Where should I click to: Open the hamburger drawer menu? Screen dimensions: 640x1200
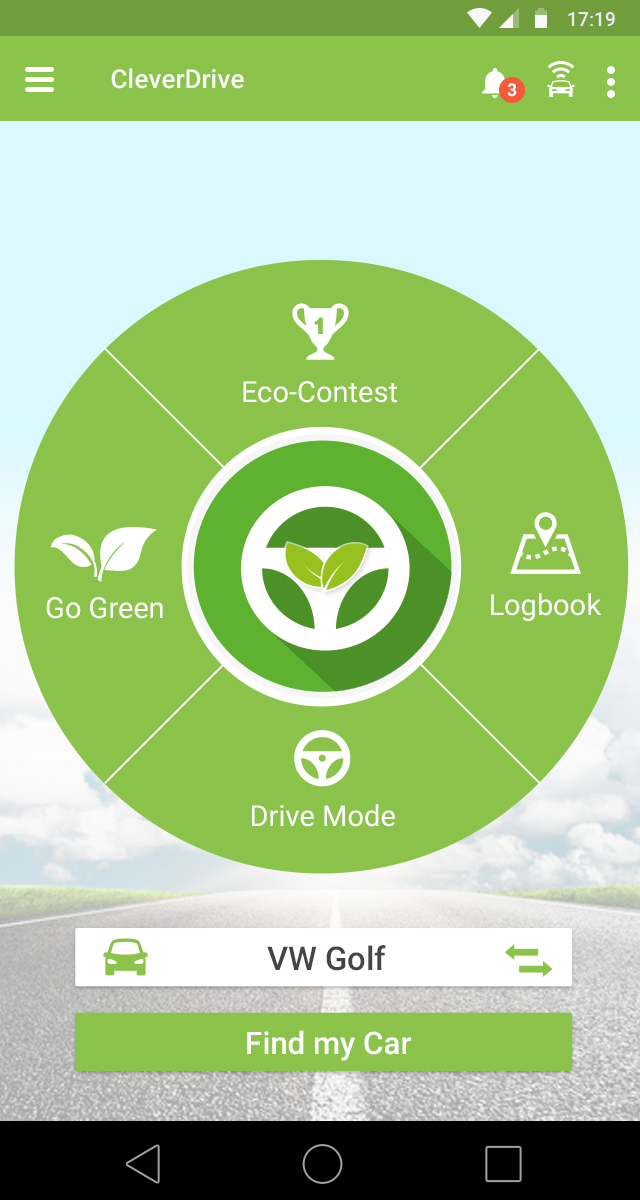pos(40,80)
